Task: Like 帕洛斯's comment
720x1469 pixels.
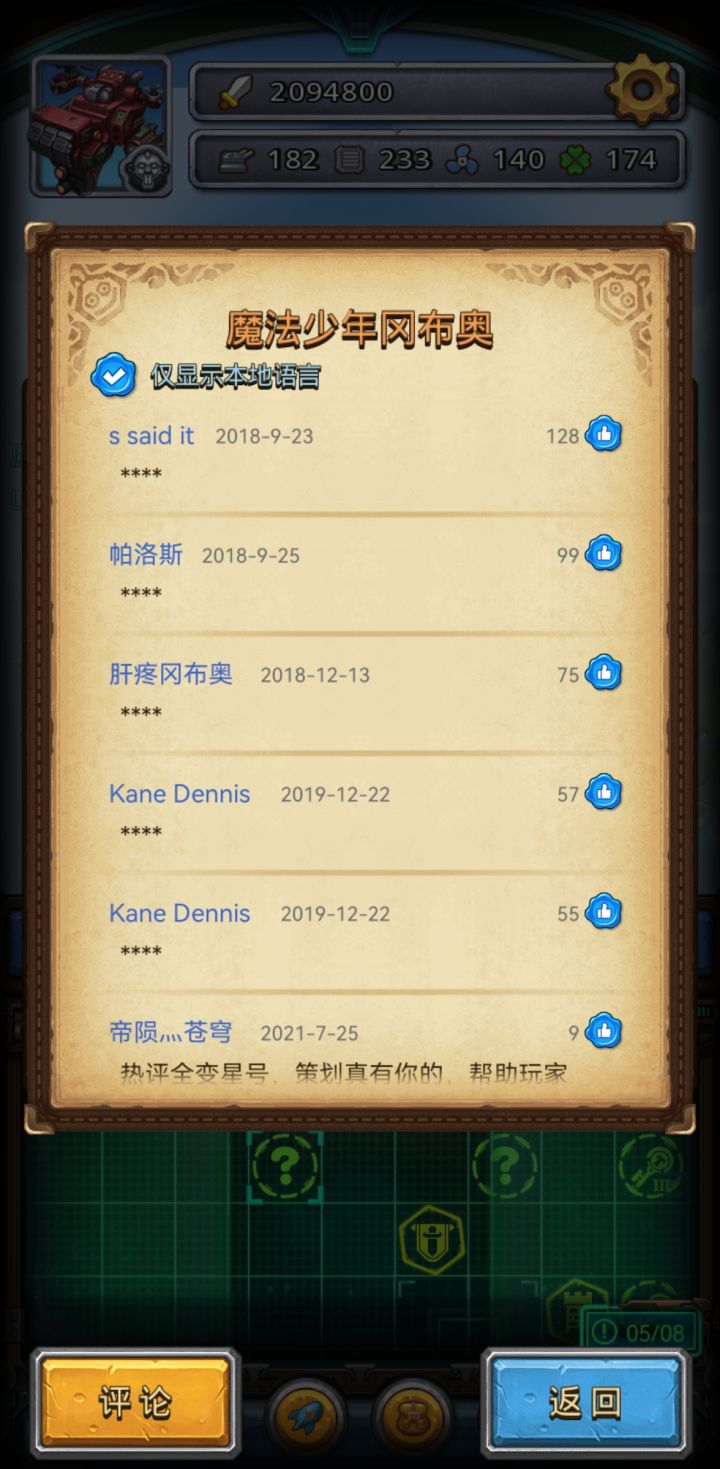Action: tap(602, 554)
